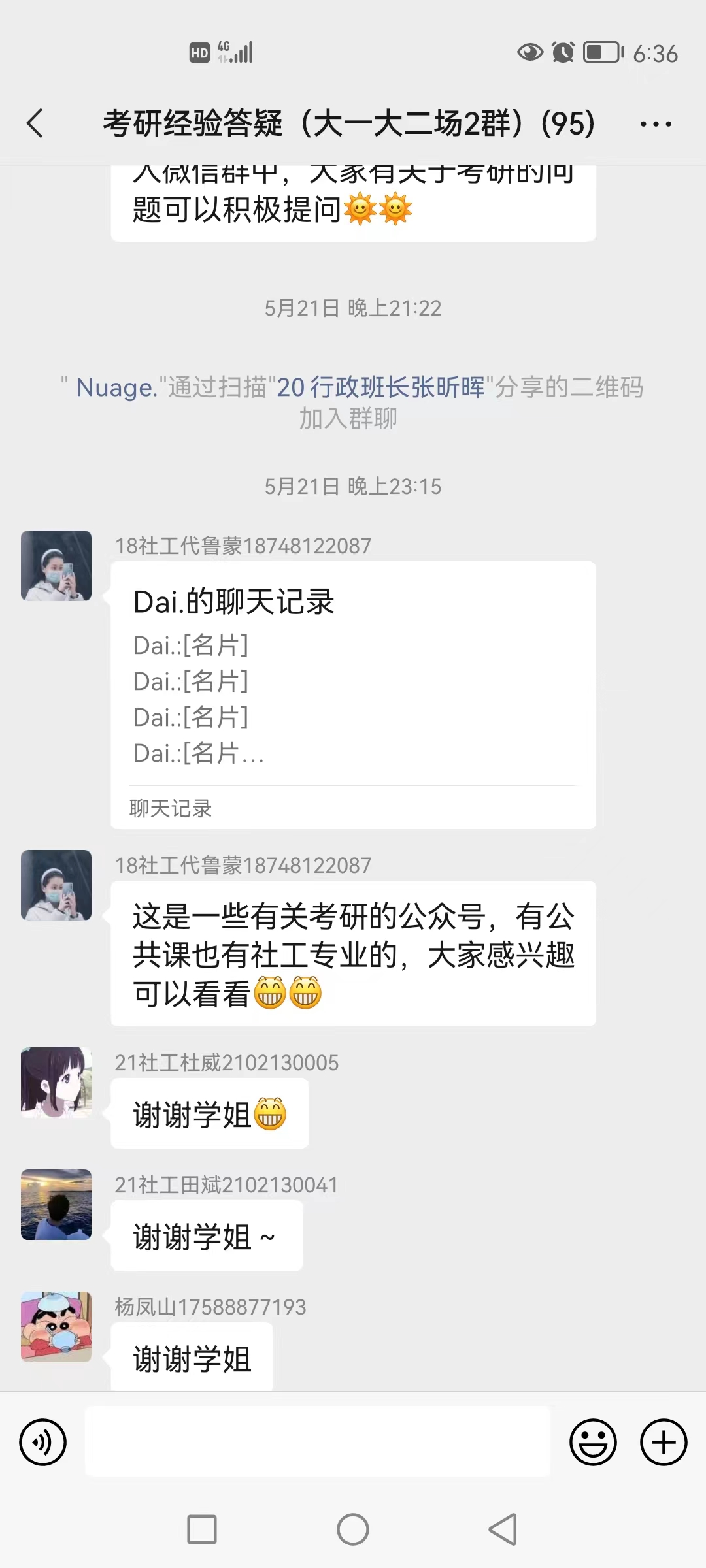This screenshot has width=706, height=1568.
Task: Open the emoji sticker panel
Action: click(593, 1442)
